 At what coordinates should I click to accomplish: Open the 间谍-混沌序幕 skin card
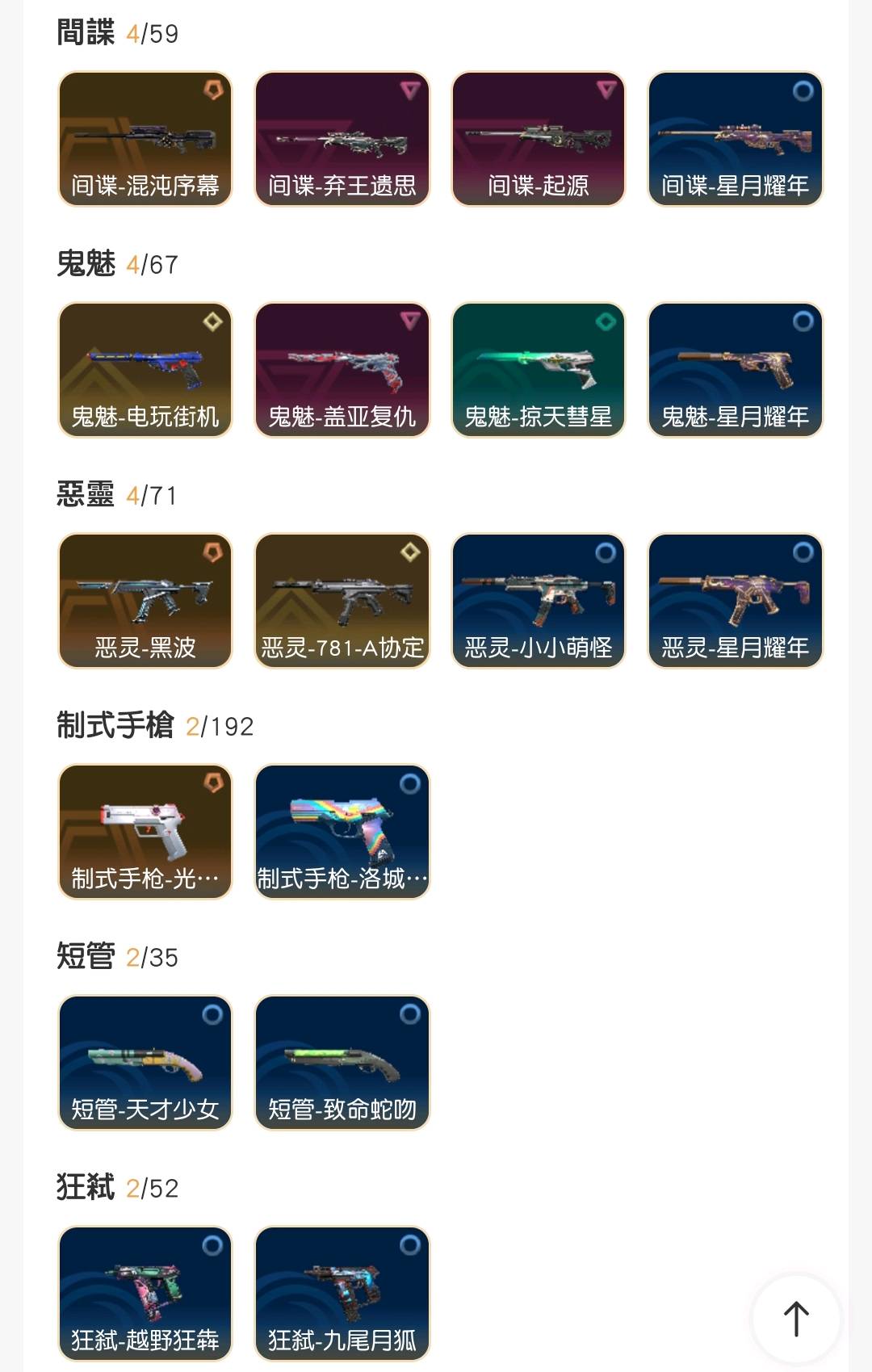click(145, 139)
